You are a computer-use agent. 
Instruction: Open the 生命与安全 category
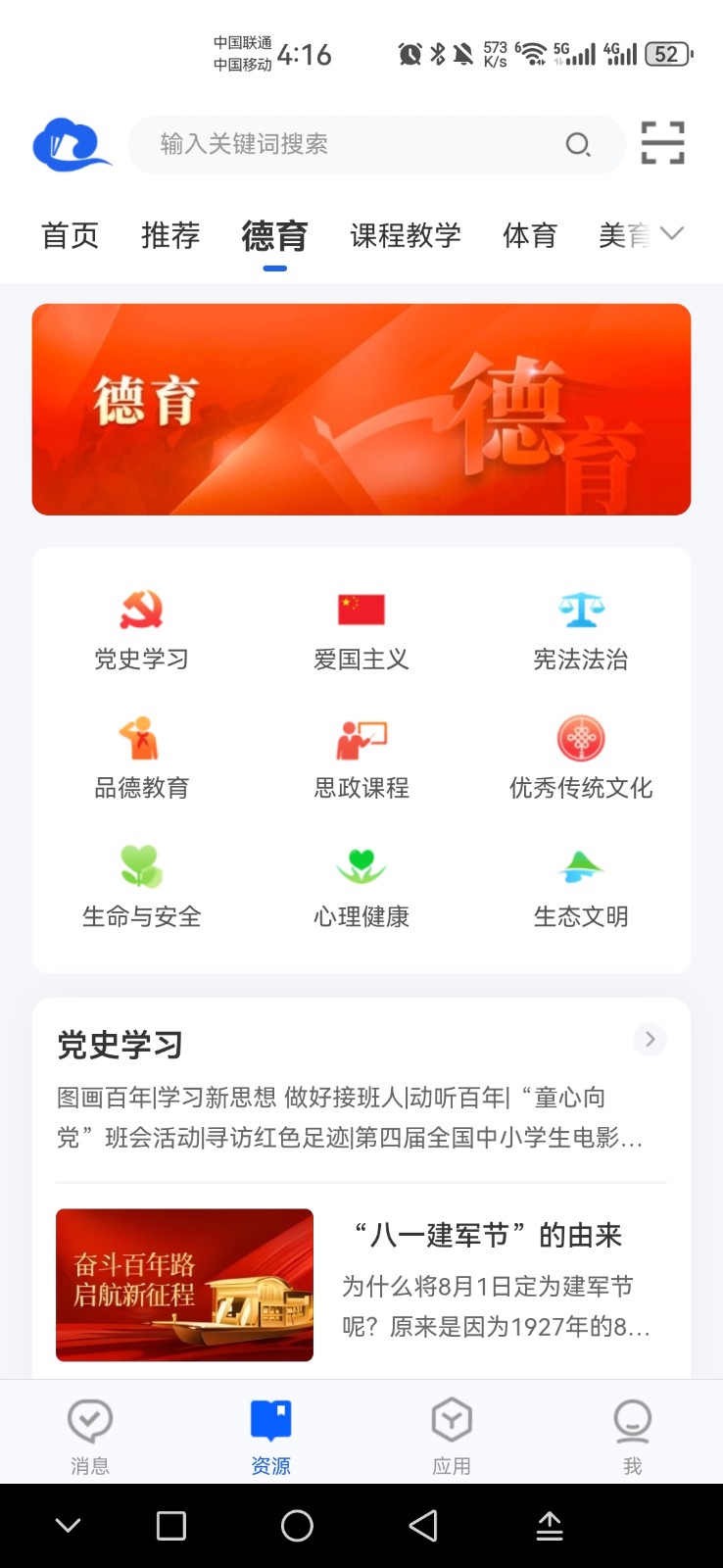[141, 886]
